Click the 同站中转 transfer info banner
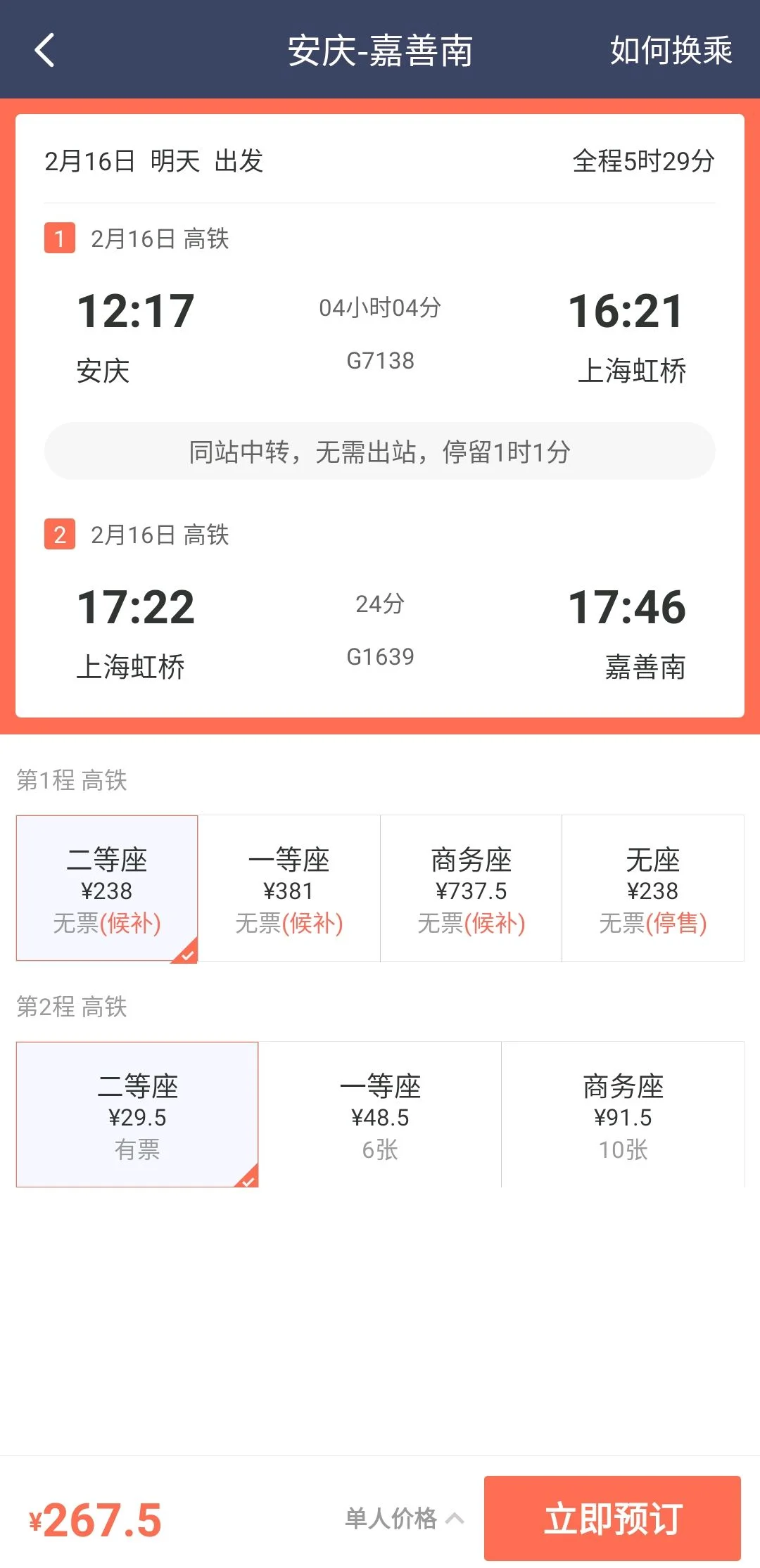The image size is (760, 1568). point(379,454)
